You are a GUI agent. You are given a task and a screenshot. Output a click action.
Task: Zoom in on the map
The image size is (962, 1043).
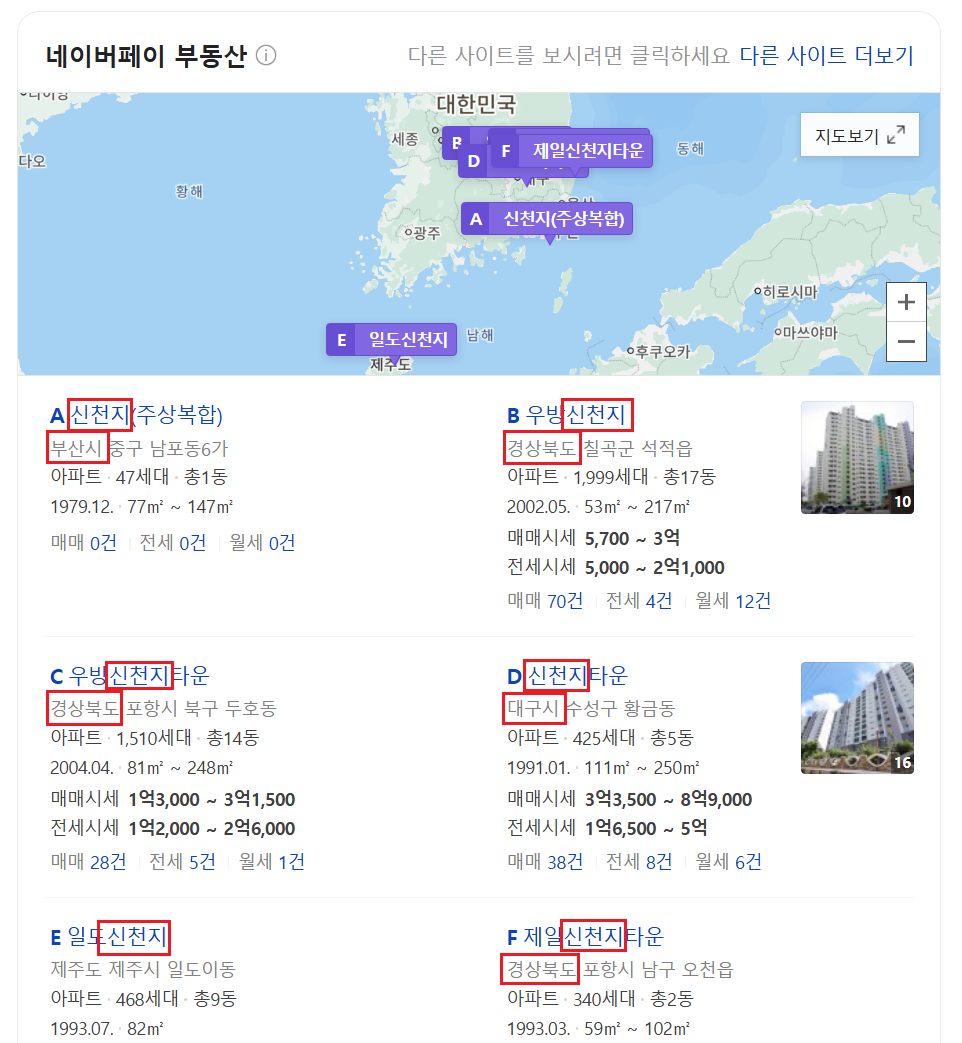(x=906, y=302)
